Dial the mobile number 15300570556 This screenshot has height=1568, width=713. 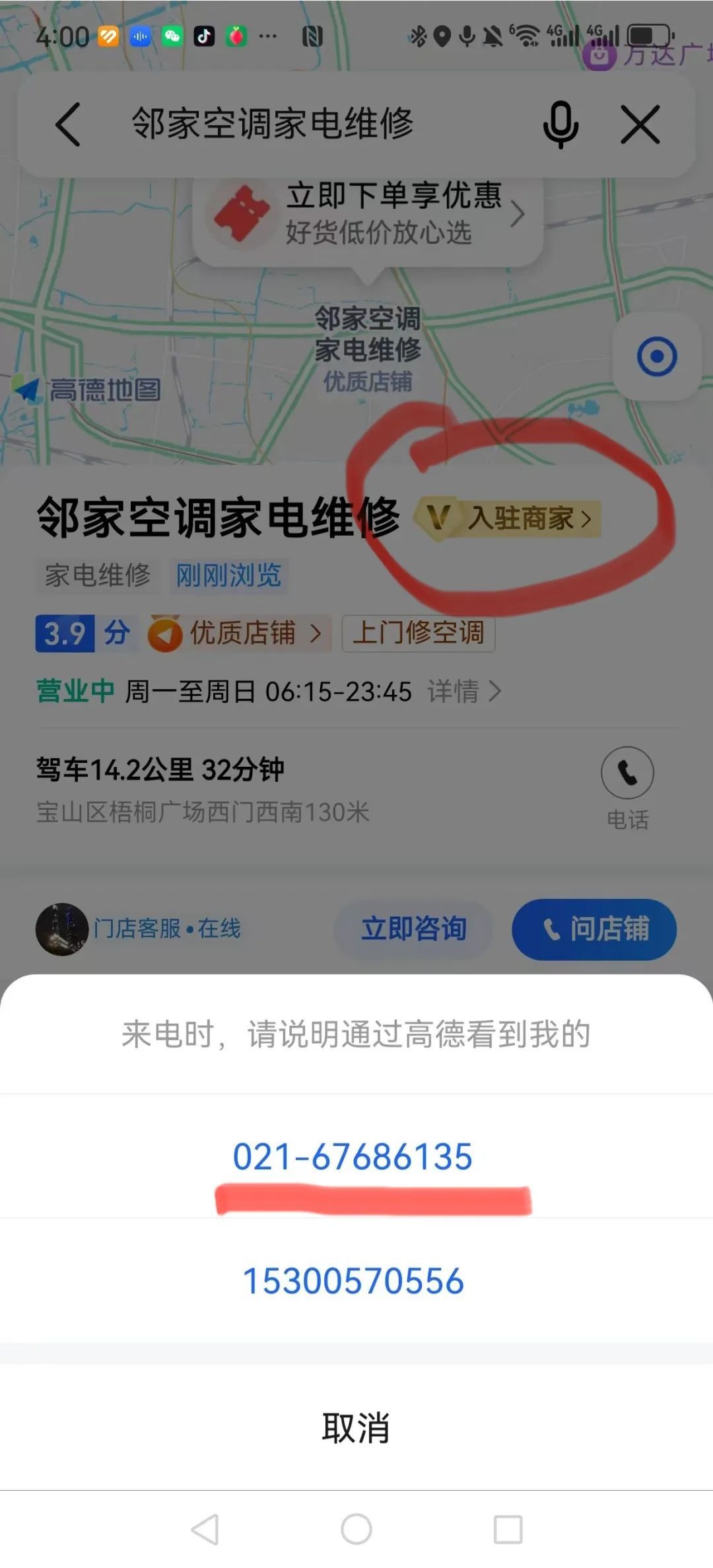tap(354, 1281)
